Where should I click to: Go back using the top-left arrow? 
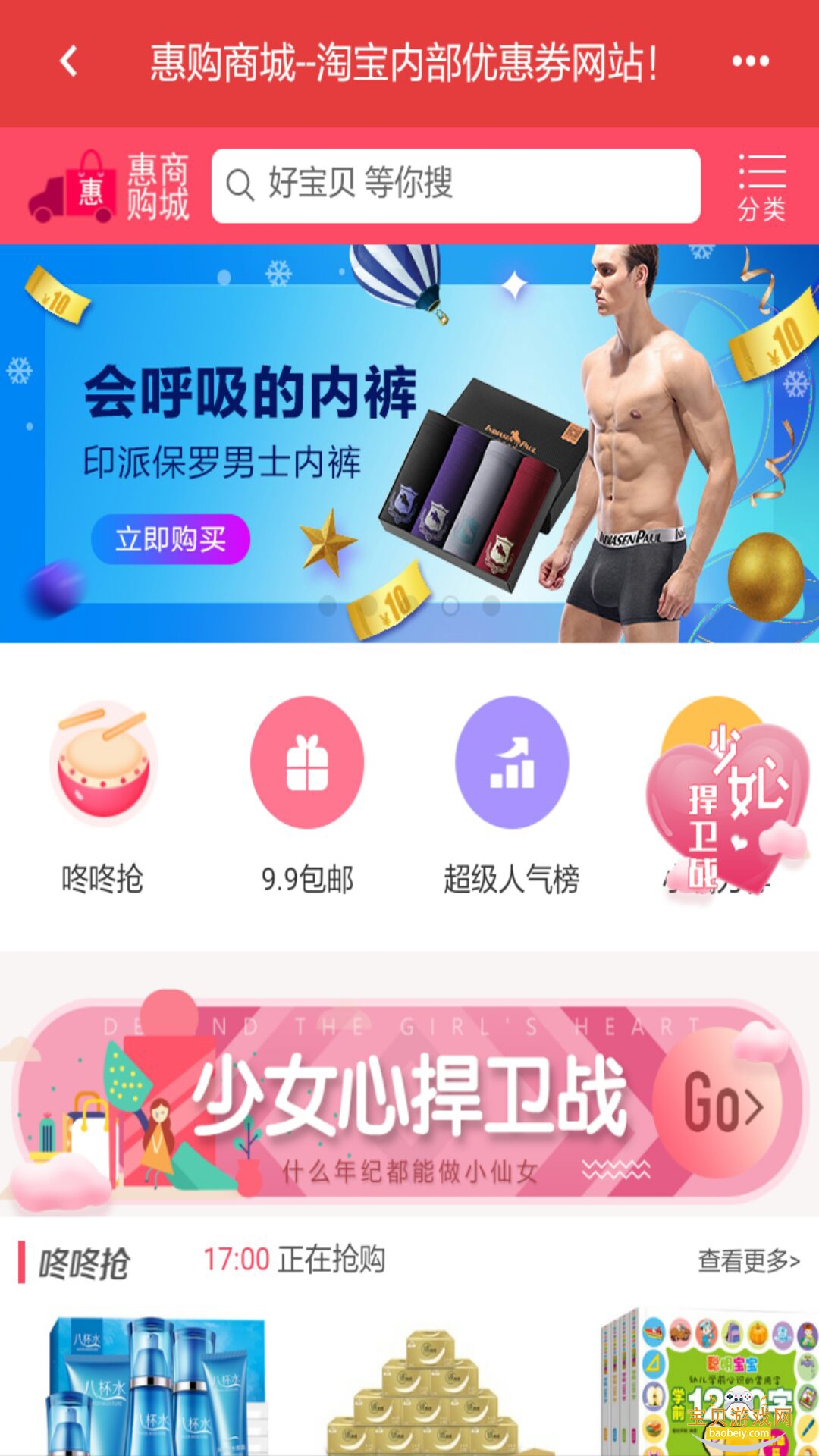point(69,61)
